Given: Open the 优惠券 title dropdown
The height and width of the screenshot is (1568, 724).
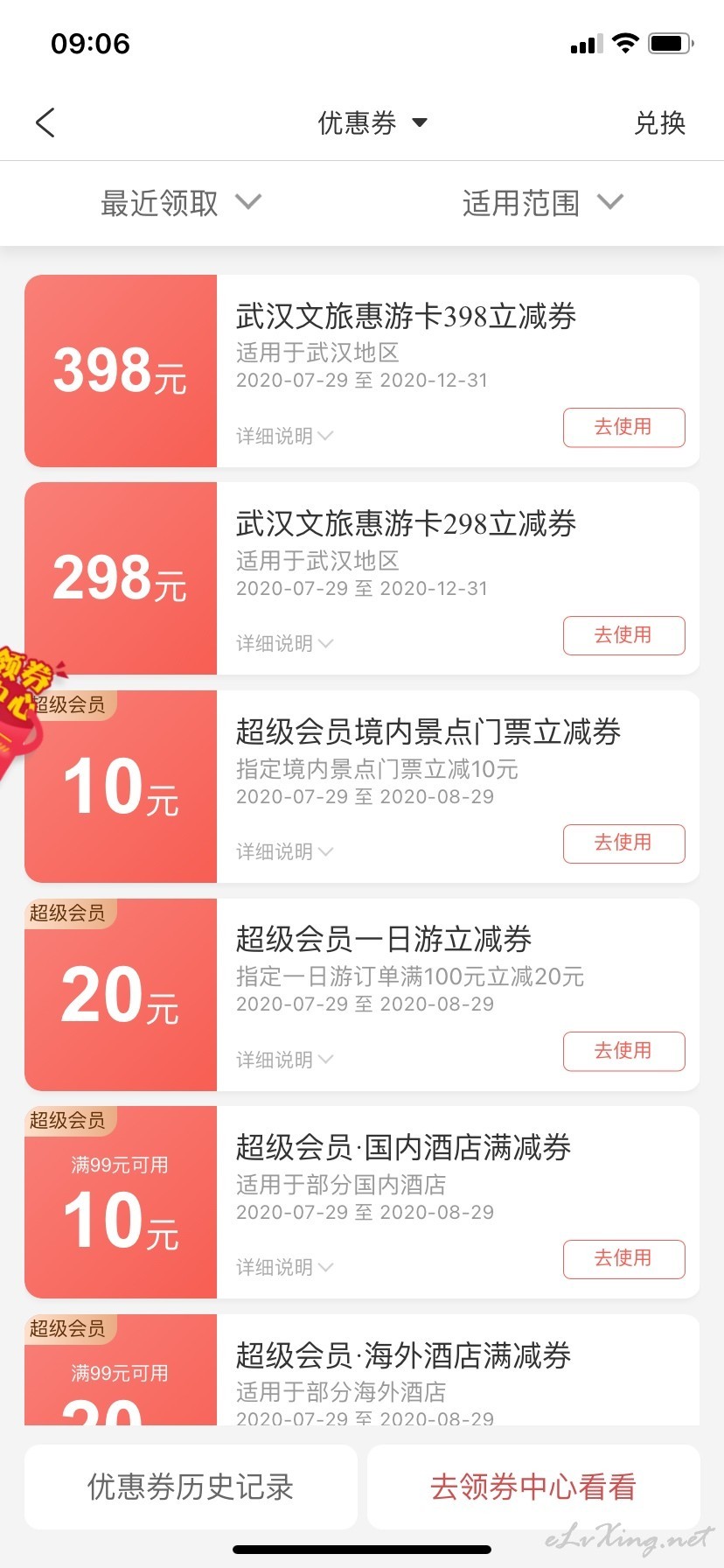Looking at the screenshot, I should [x=372, y=123].
